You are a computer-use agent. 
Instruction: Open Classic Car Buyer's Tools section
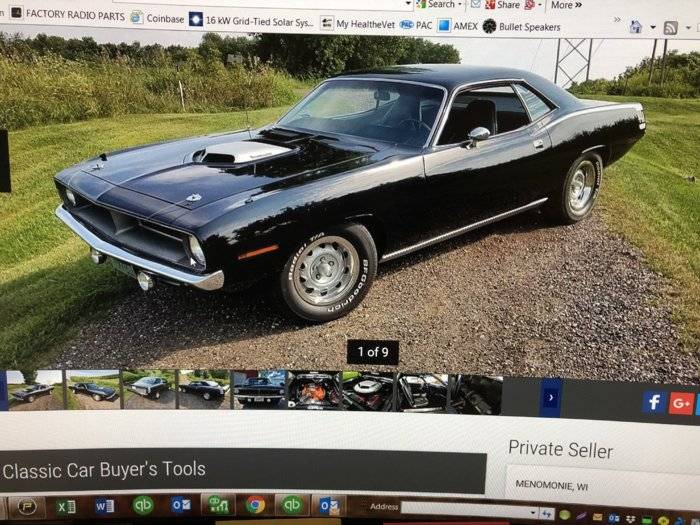(x=105, y=469)
